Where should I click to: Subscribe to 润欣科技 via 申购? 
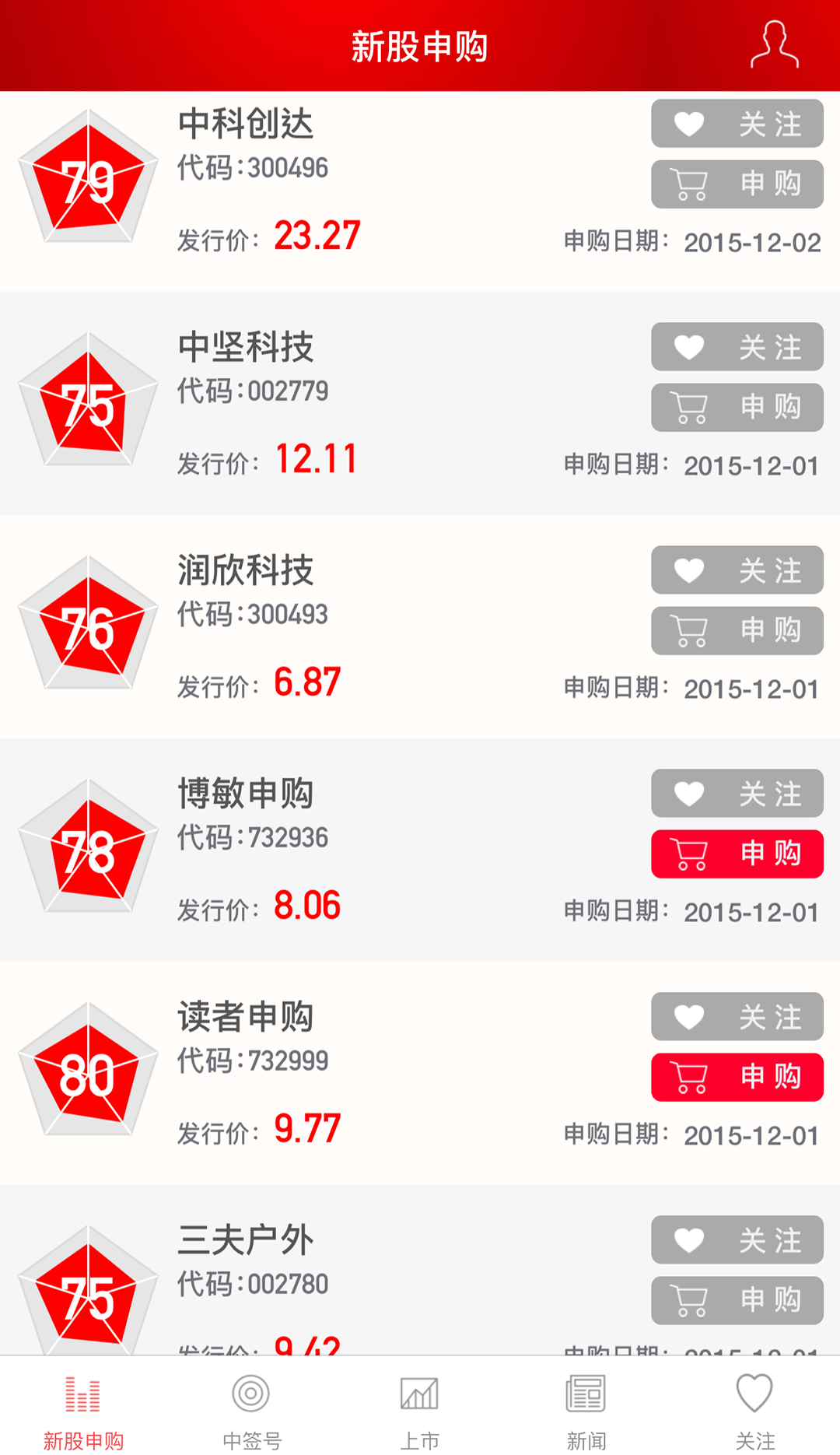[x=737, y=631]
